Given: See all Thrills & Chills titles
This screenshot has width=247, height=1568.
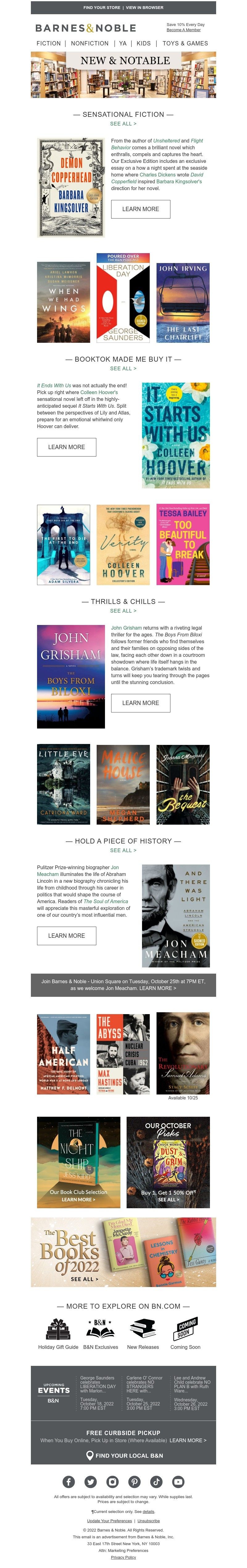Looking at the screenshot, I should [x=124, y=610].
